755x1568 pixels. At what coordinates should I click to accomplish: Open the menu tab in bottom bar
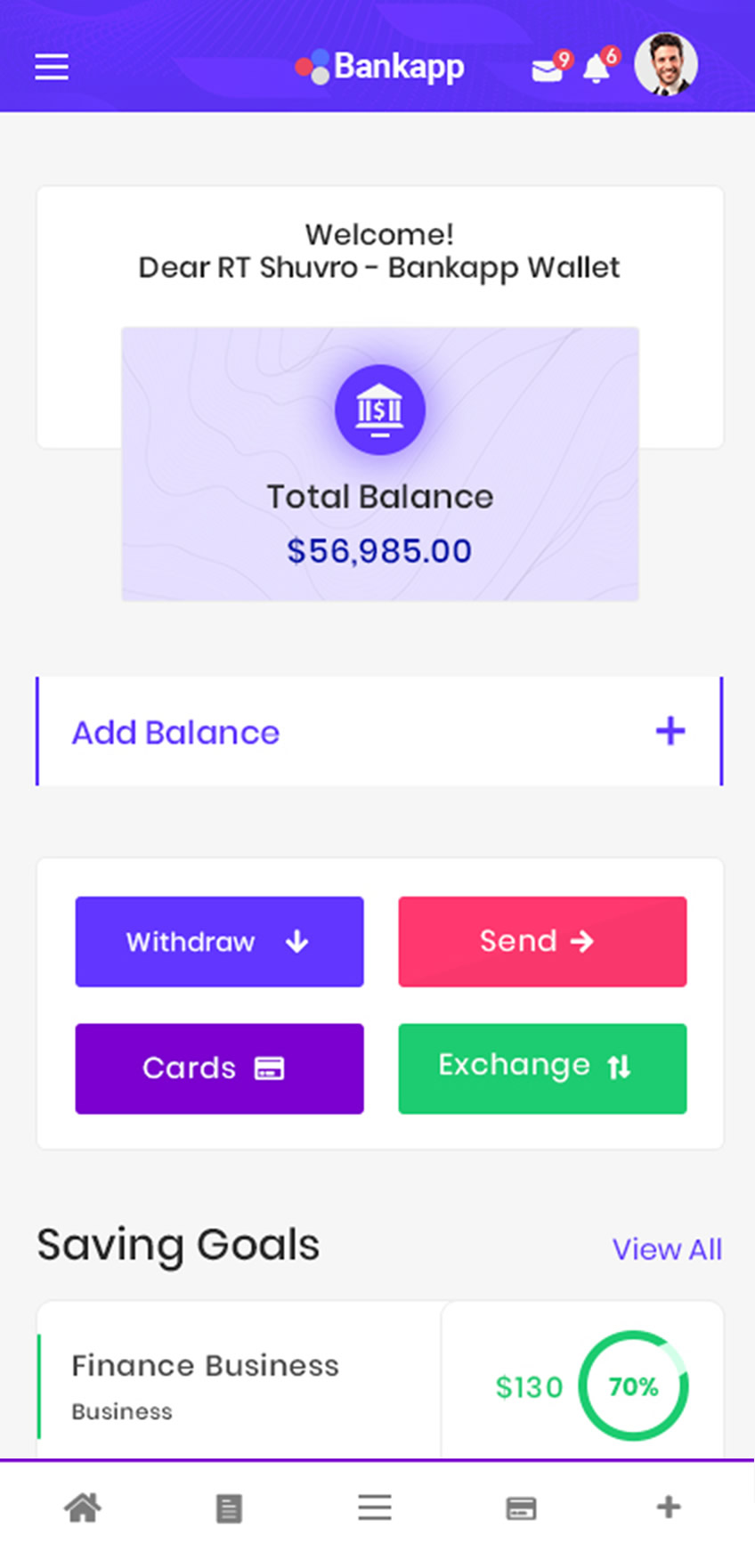[375, 1507]
